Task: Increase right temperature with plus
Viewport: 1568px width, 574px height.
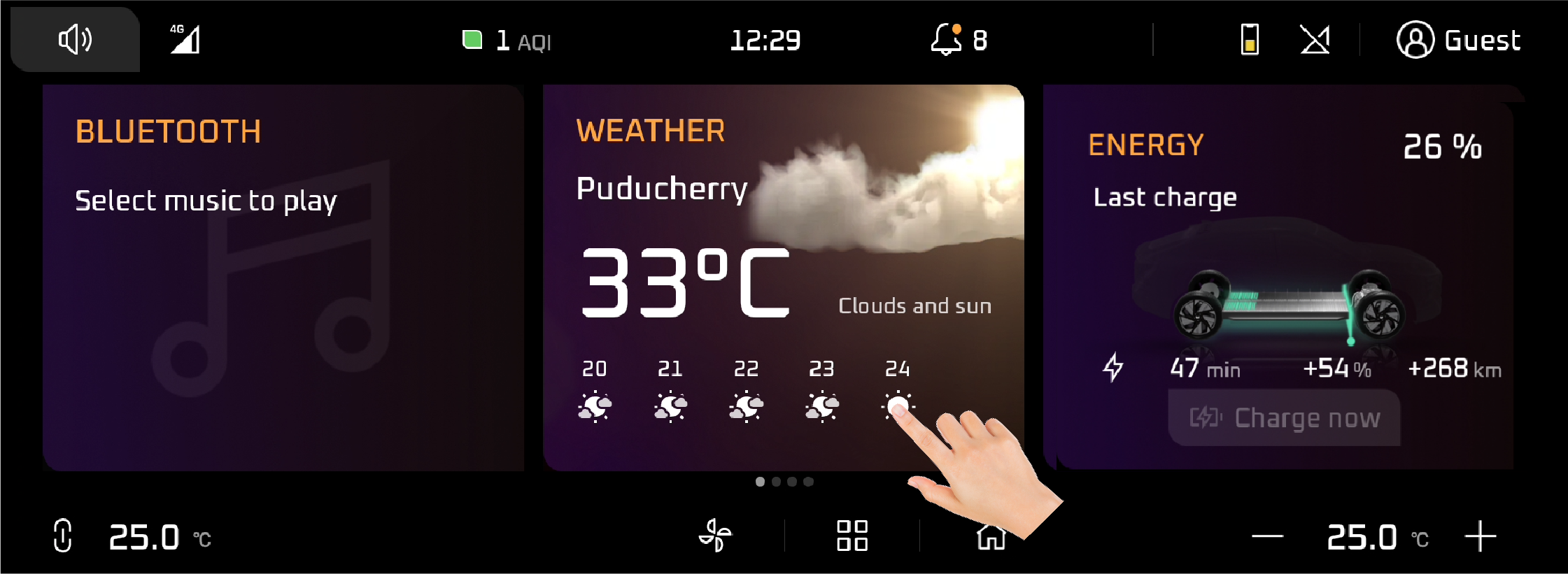Action: (1480, 537)
